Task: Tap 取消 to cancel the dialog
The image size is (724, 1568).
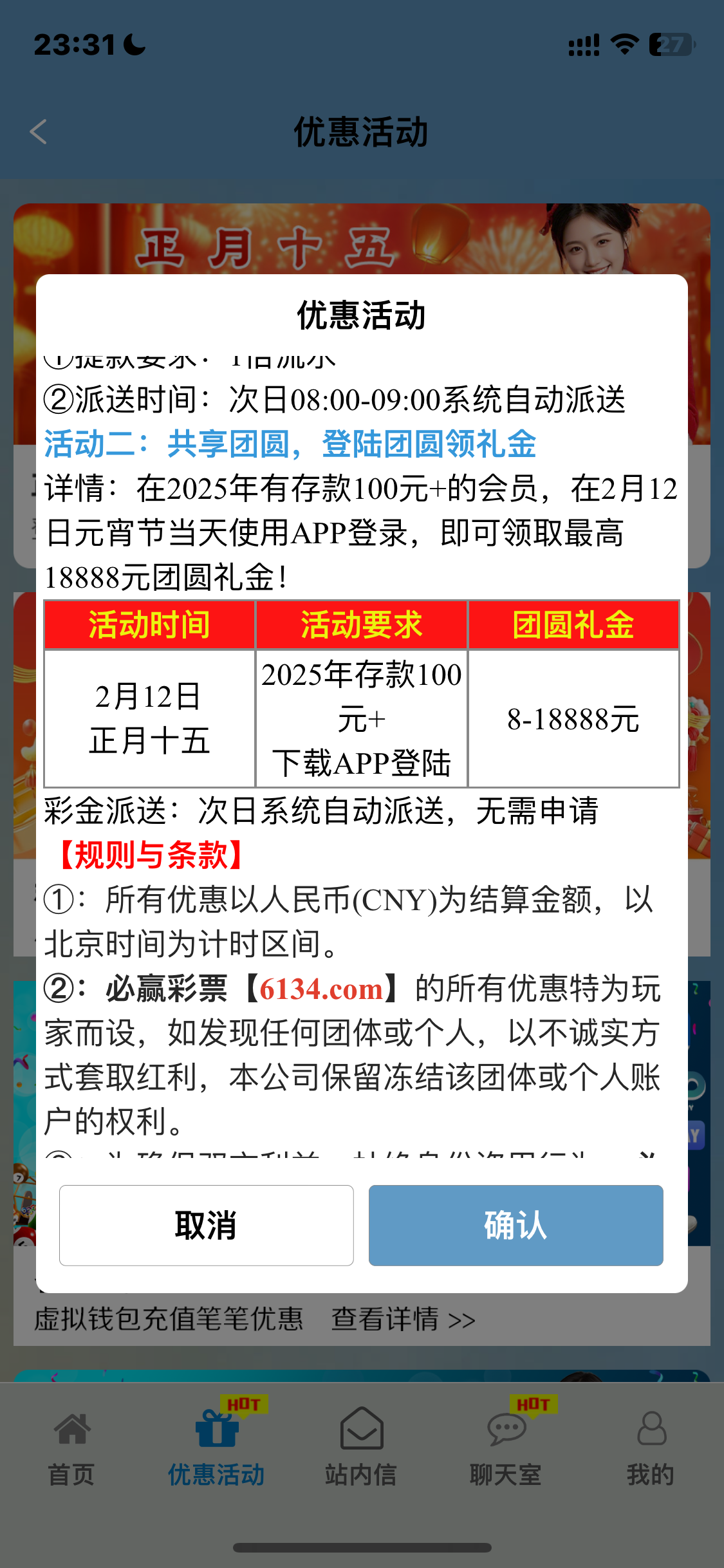Action: [x=206, y=1225]
